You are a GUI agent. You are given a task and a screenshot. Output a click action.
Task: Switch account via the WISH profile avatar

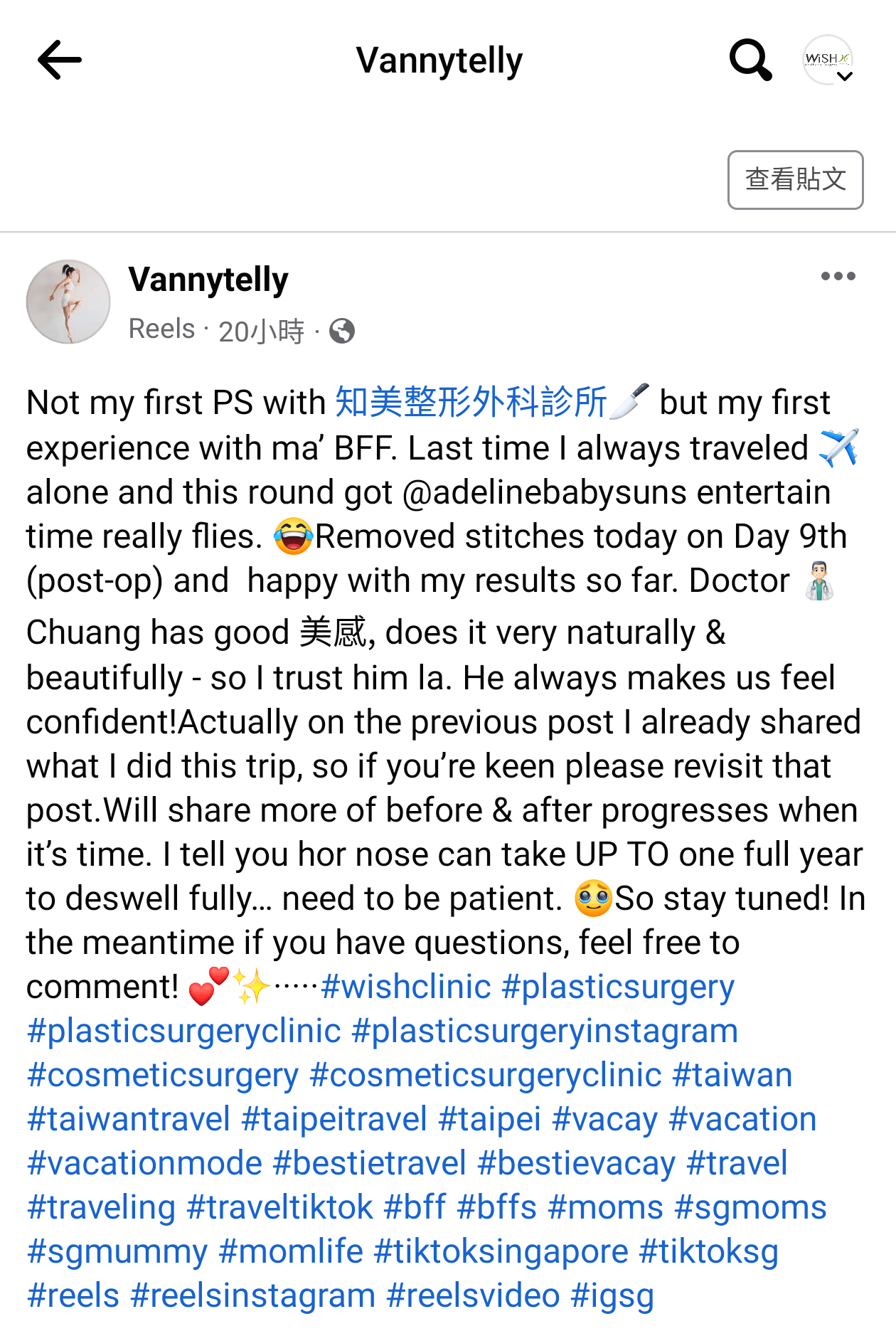[828, 60]
